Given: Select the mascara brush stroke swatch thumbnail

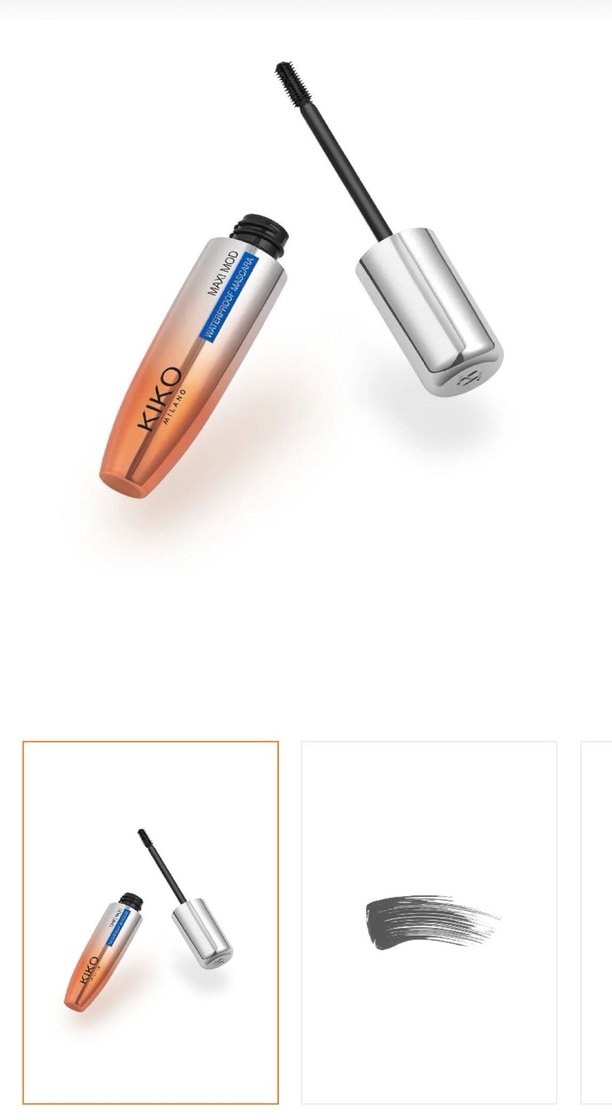Looking at the screenshot, I should (x=429, y=921).
